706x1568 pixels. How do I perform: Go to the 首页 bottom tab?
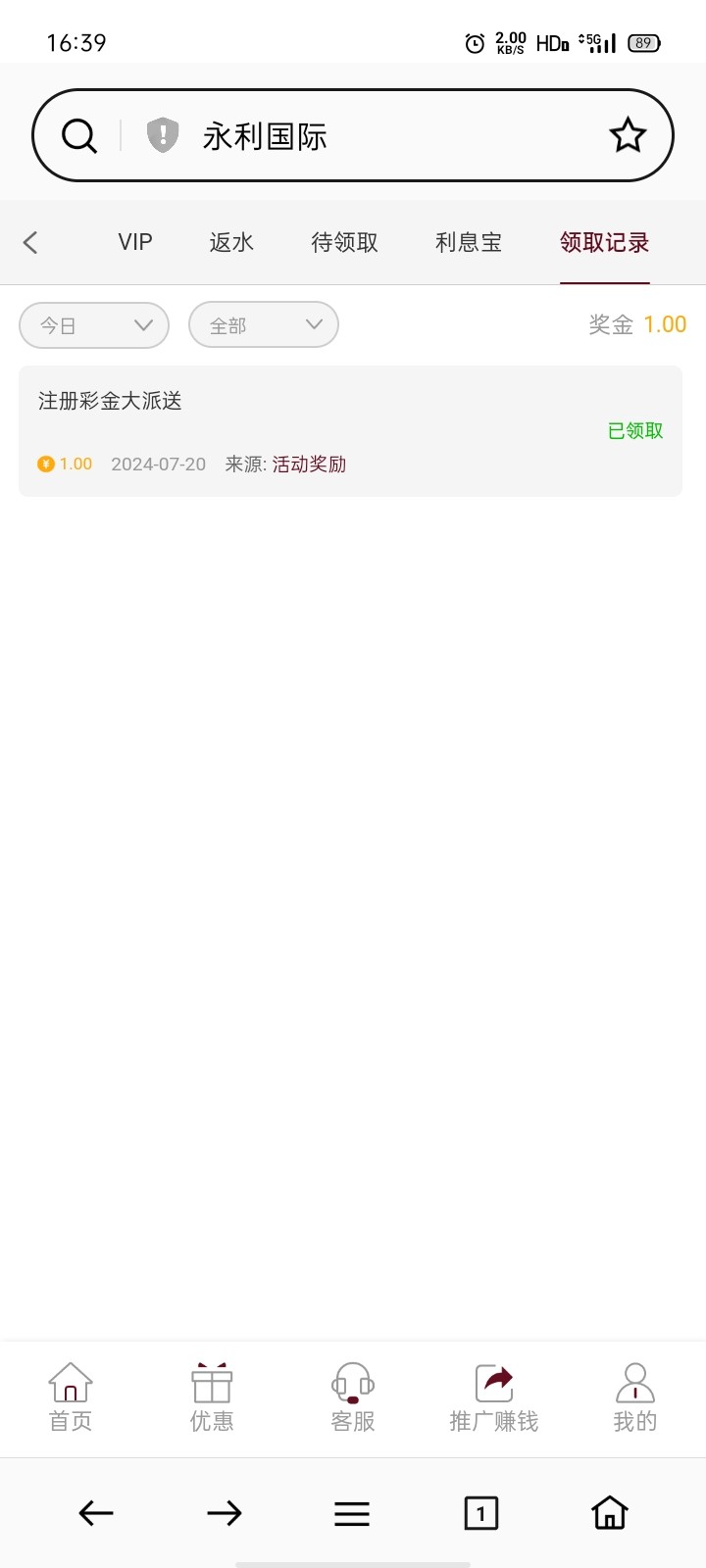coord(71,1397)
